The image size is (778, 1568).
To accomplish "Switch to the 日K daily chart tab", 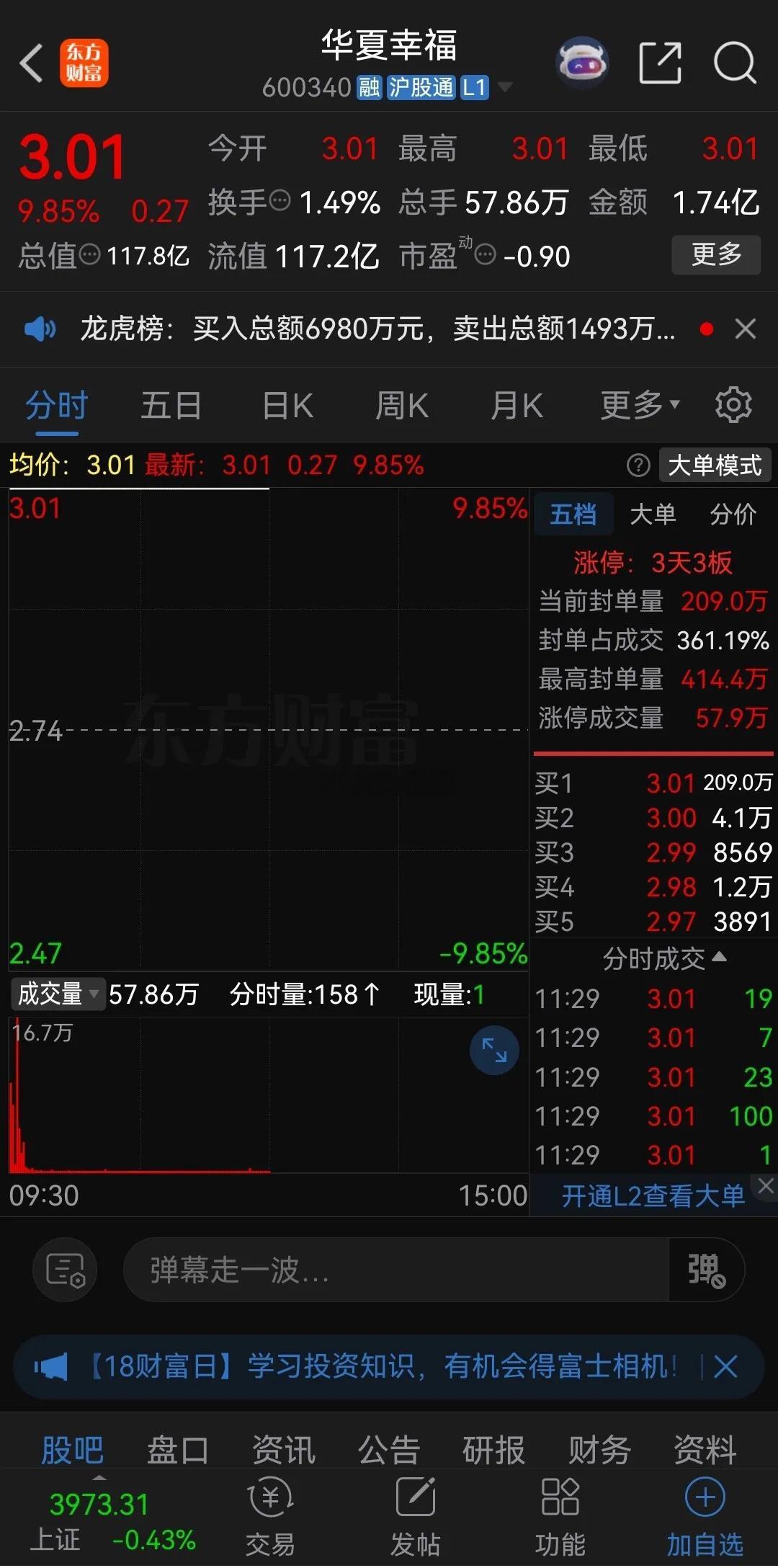I will click(x=286, y=405).
